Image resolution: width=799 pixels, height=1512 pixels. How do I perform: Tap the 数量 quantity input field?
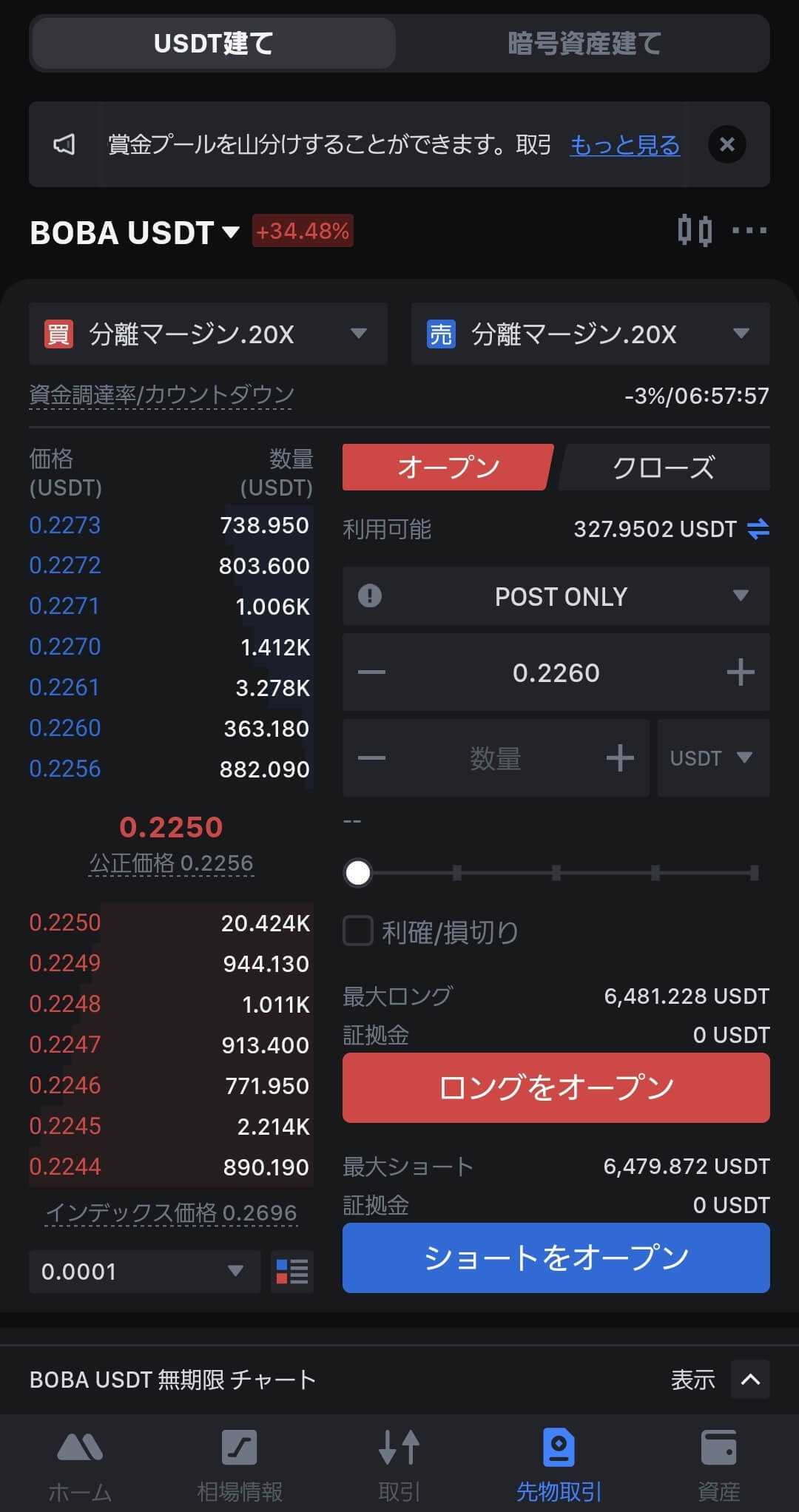click(x=496, y=758)
